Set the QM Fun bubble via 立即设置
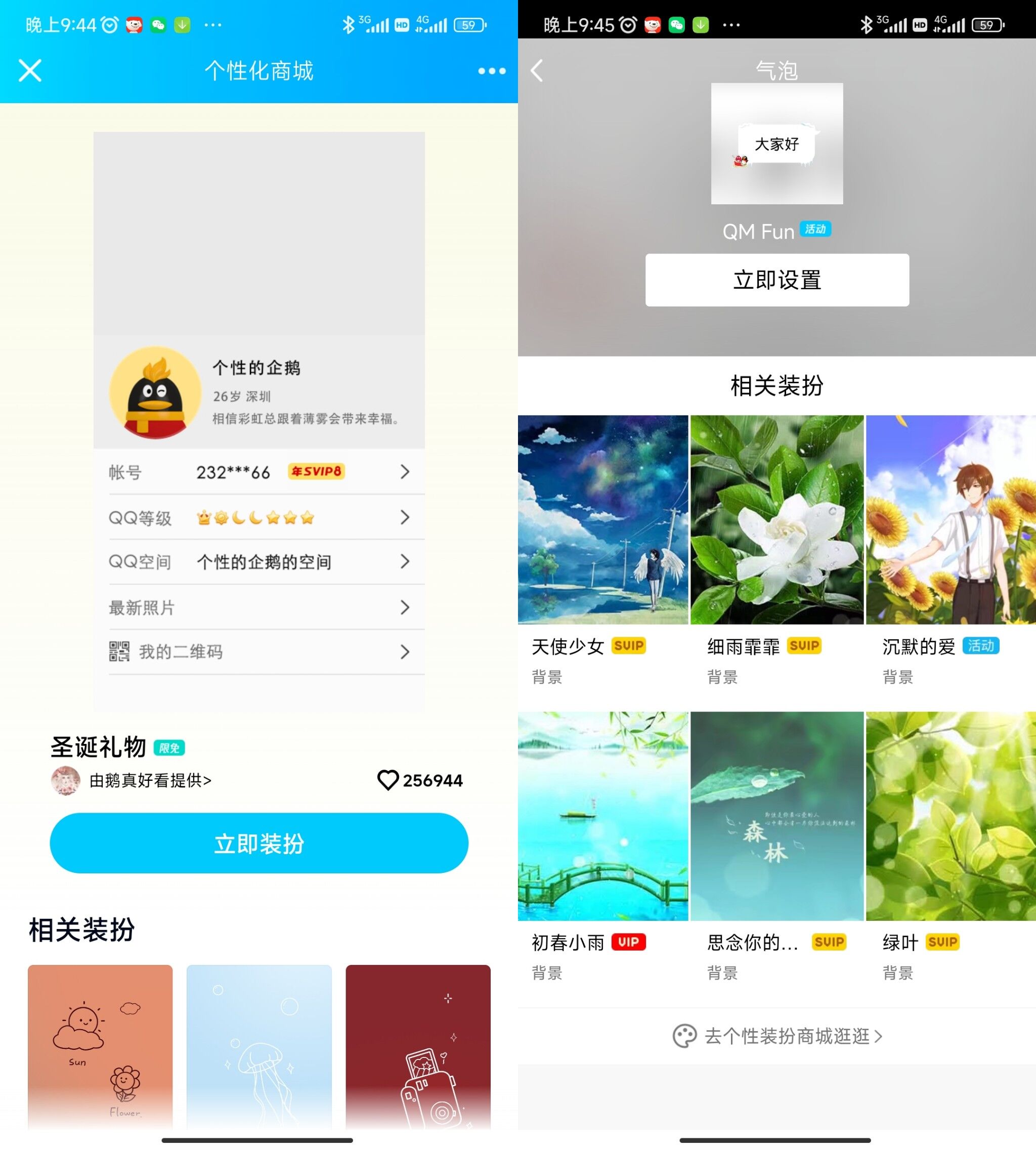The height and width of the screenshot is (1151, 1036). point(777,280)
